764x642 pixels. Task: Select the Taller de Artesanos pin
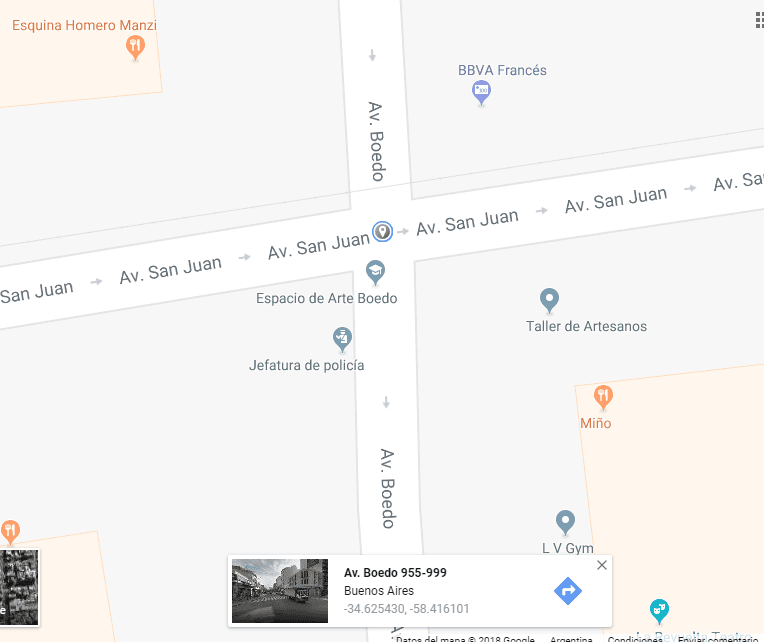[x=548, y=299]
